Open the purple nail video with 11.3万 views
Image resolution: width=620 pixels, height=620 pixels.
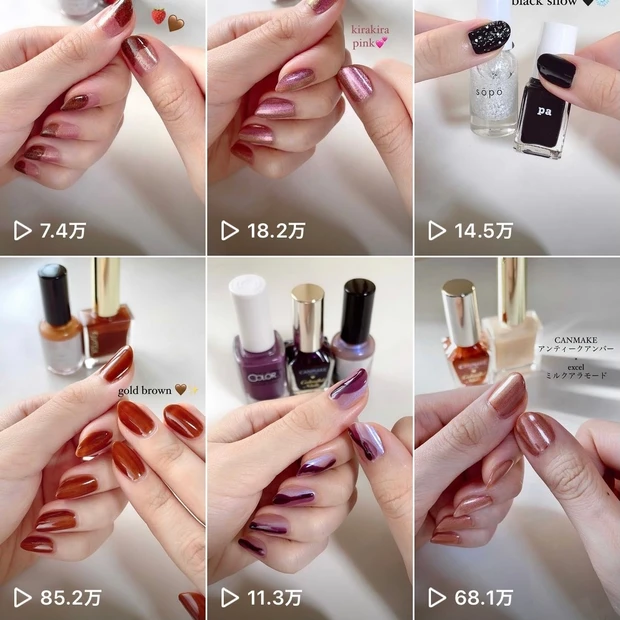pyautogui.click(x=309, y=438)
